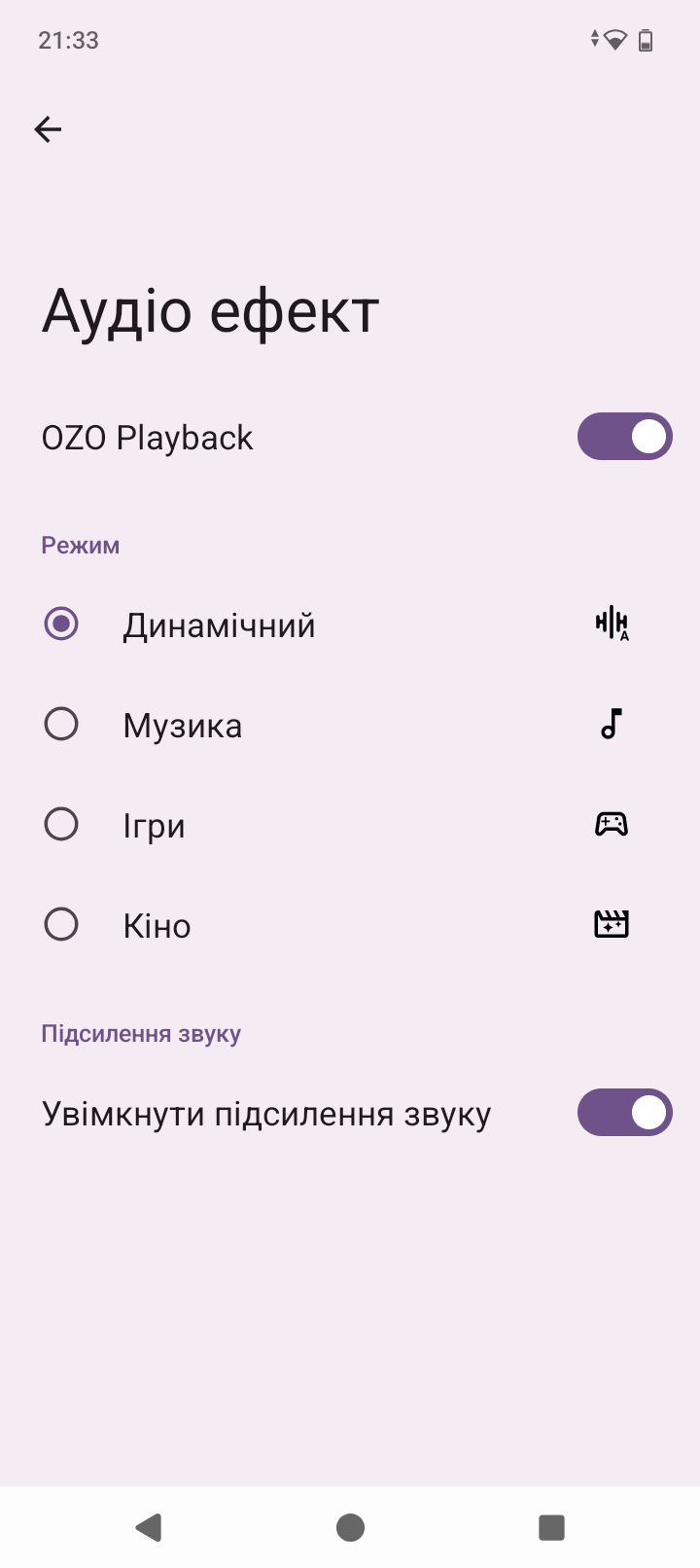Viewport: 700px width, 1568px height.
Task: Select the Музика radio button
Action: (61, 724)
